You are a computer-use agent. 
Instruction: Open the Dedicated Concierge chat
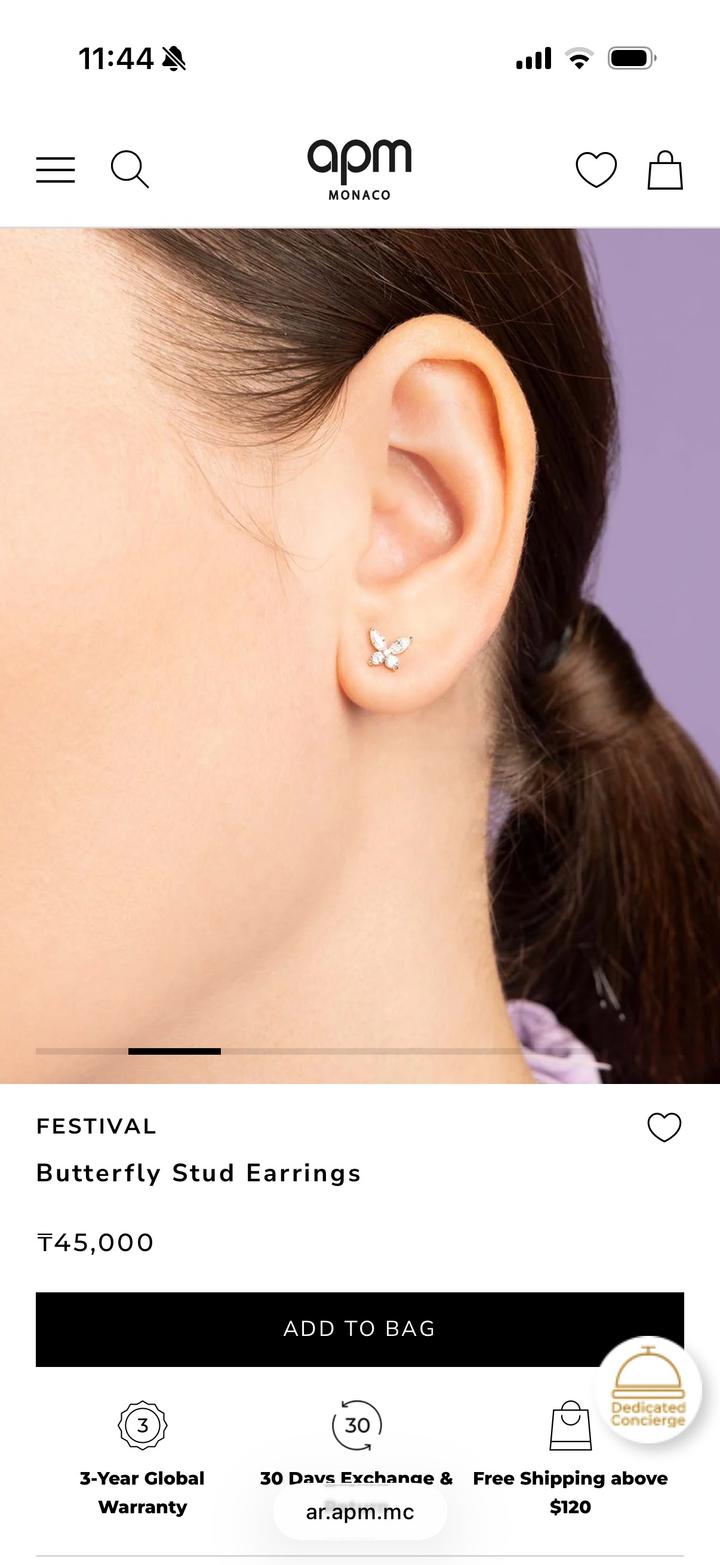pyautogui.click(x=649, y=1390)
